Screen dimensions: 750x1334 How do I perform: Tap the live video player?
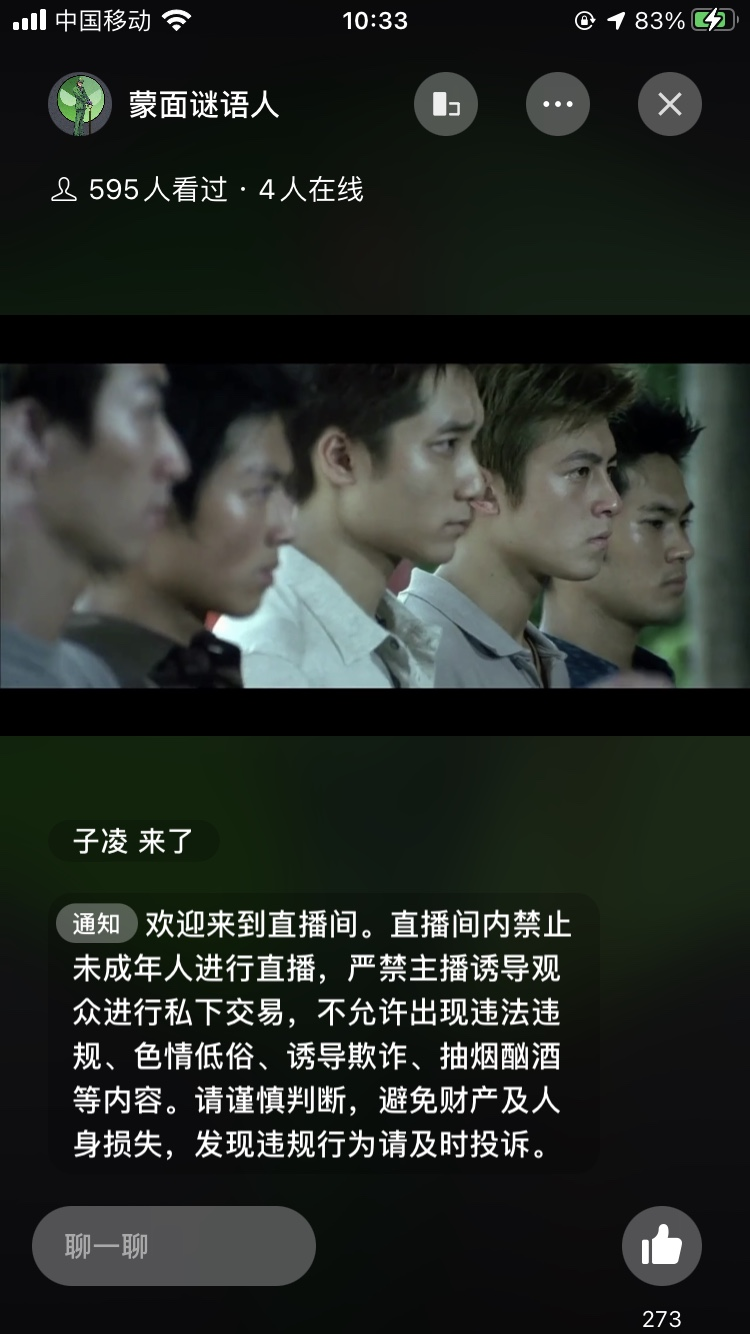(375, 526)
